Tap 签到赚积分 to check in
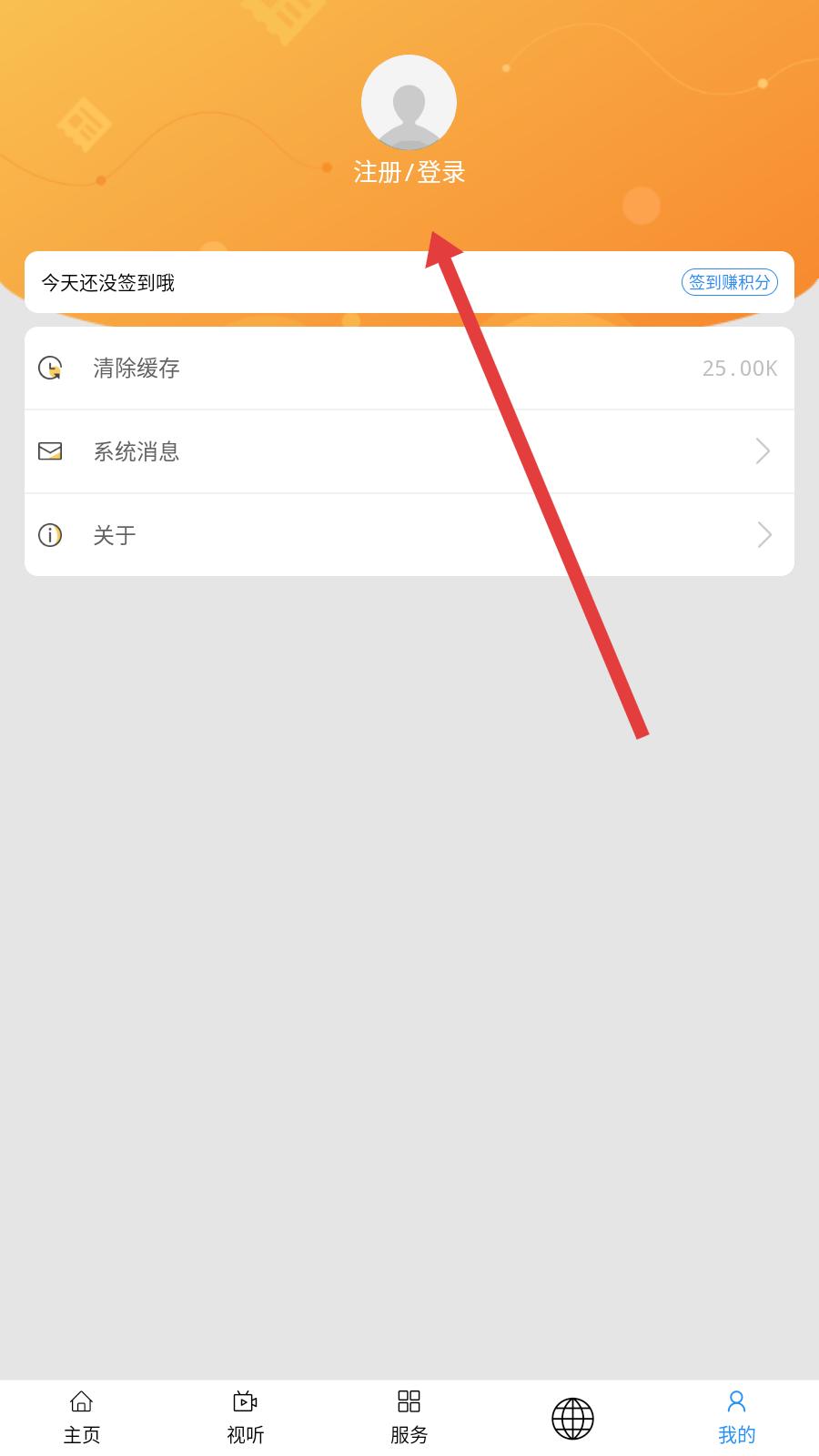 tap(730, 282)
